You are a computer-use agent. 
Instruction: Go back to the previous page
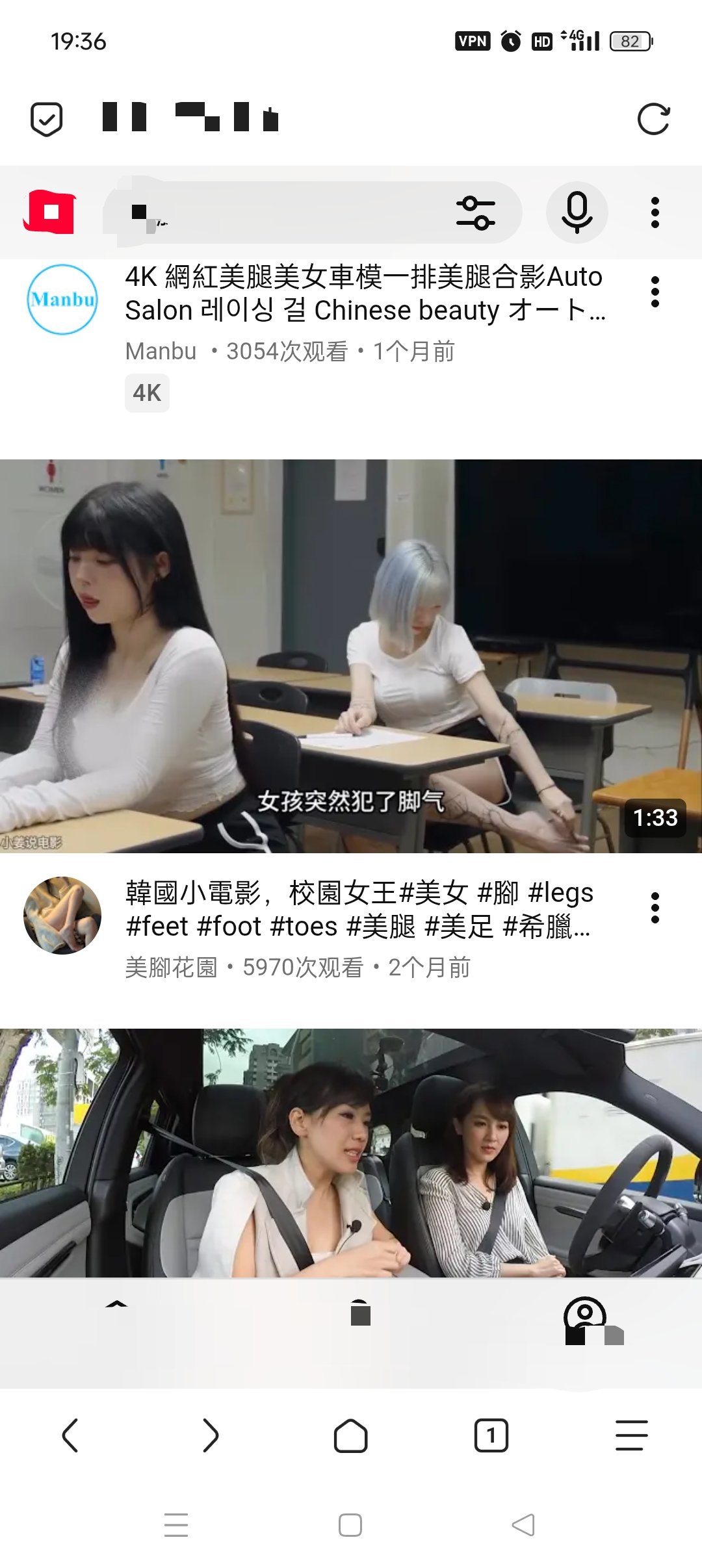[x=70, y=1435]
